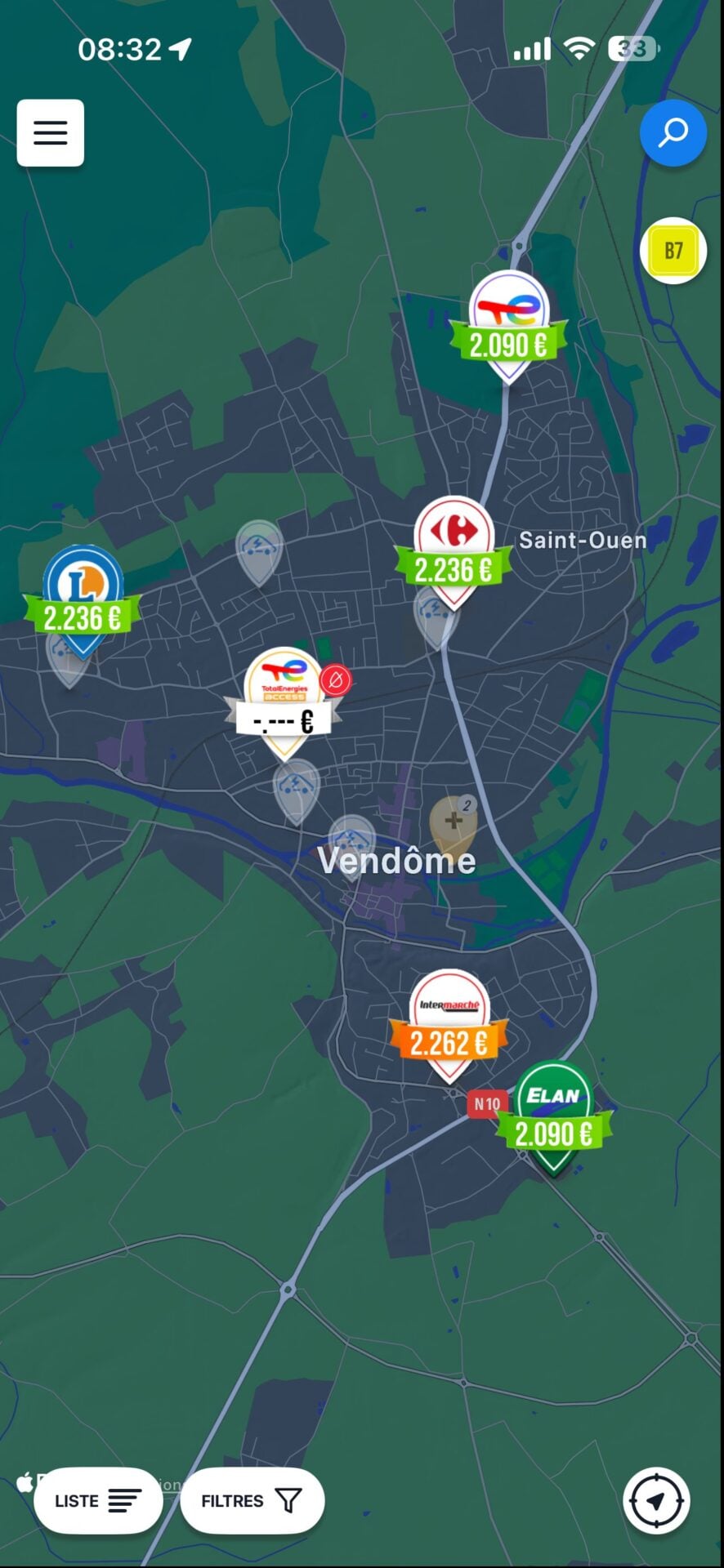Open the search magnifier button
Image resolution: width=724 pixels, height=1568 pixels.
tap(673, 133)
